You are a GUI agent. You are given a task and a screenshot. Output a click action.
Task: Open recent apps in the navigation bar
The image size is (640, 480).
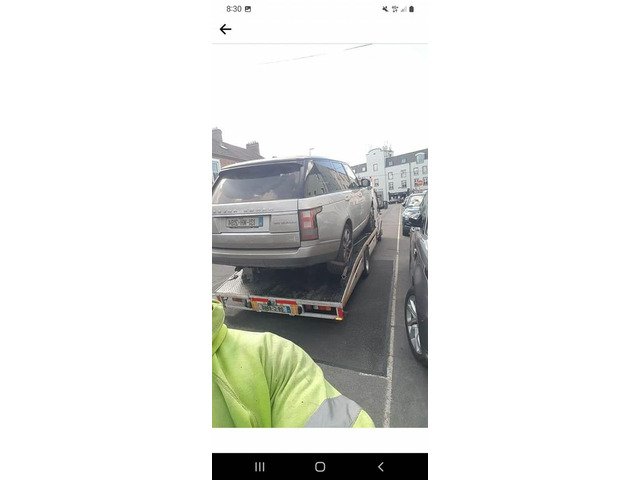pos(260,466)
